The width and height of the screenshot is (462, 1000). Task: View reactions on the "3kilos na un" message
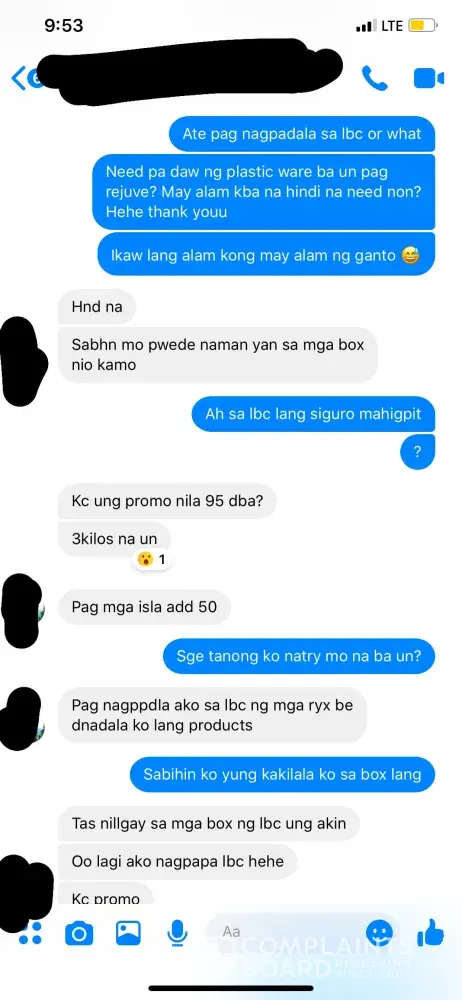151,560
